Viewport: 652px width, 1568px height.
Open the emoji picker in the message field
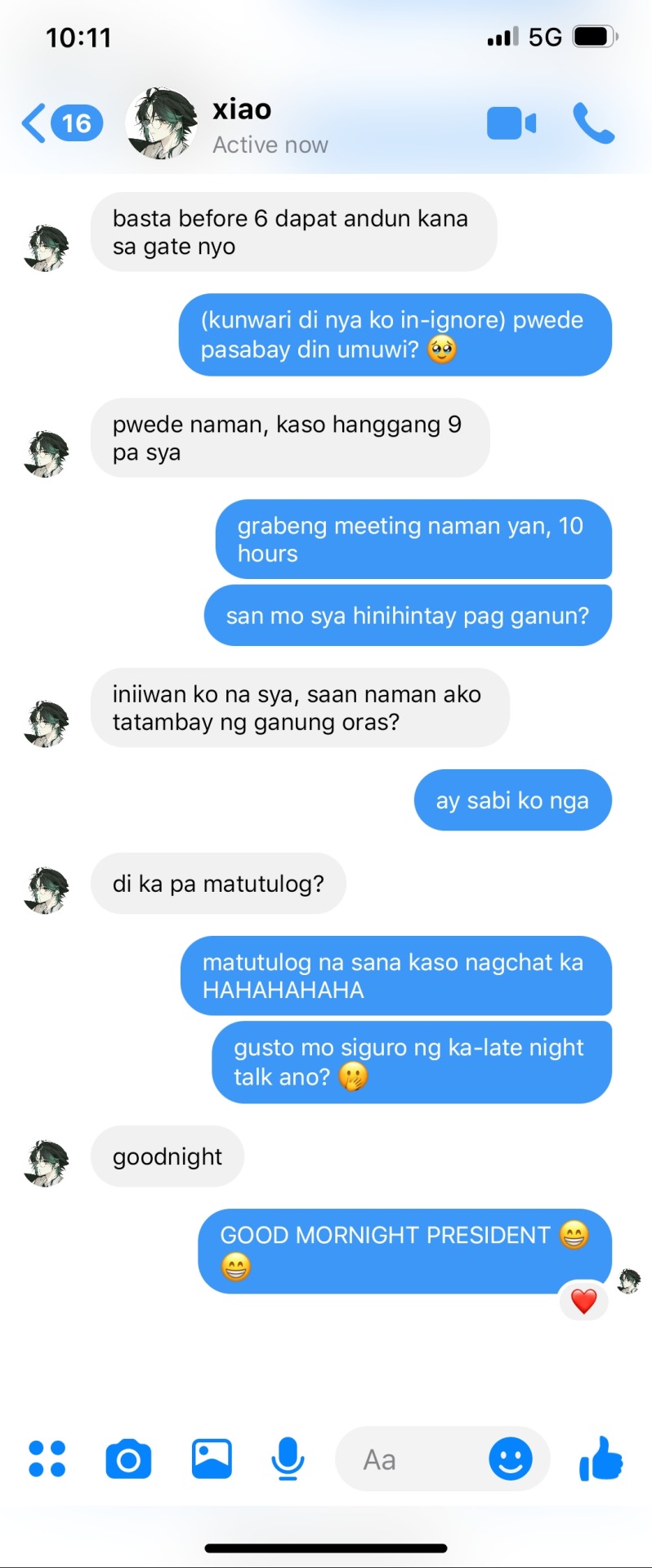(x=511, y=1459)
